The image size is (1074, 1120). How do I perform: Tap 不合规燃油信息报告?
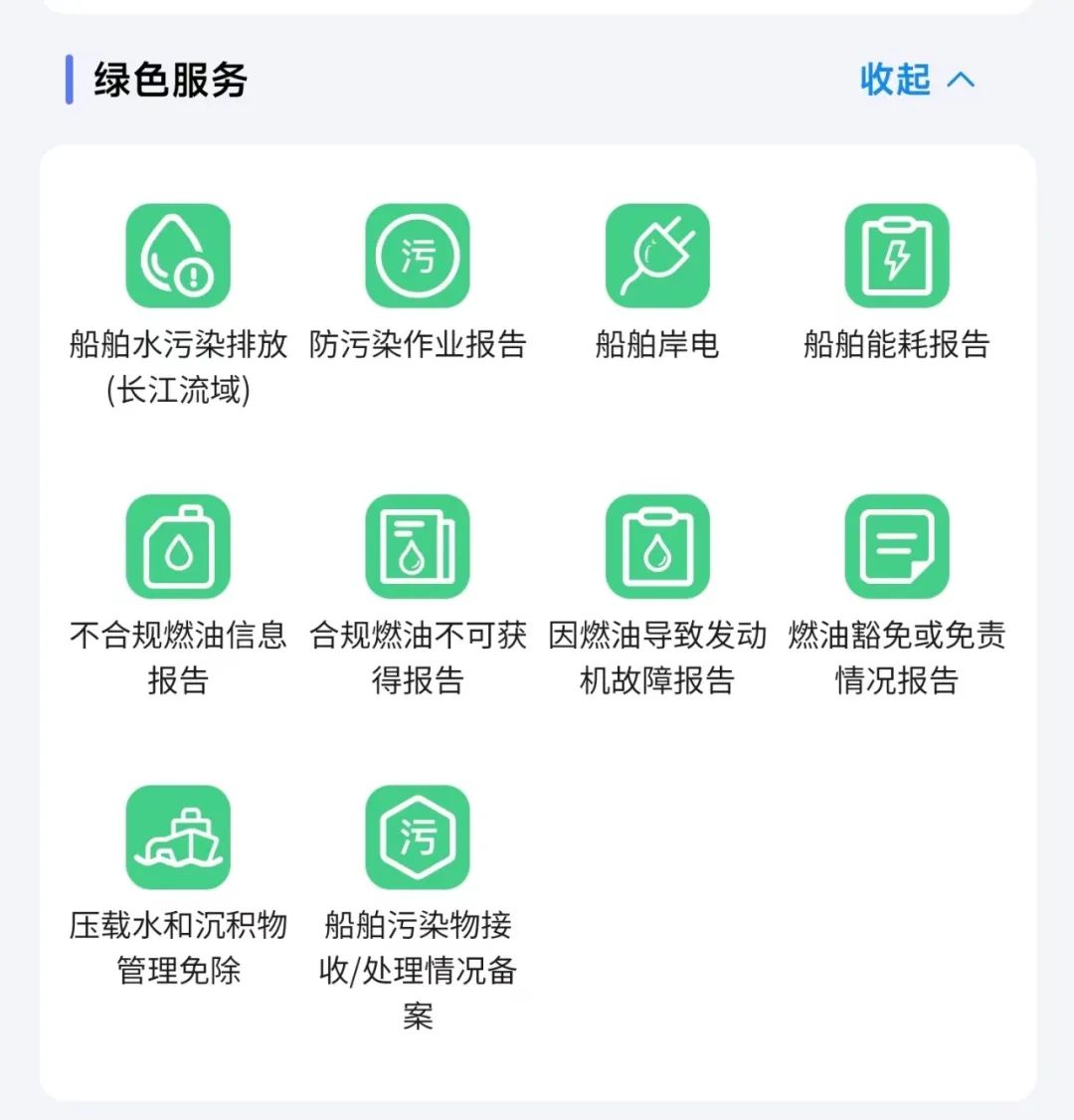178,547
